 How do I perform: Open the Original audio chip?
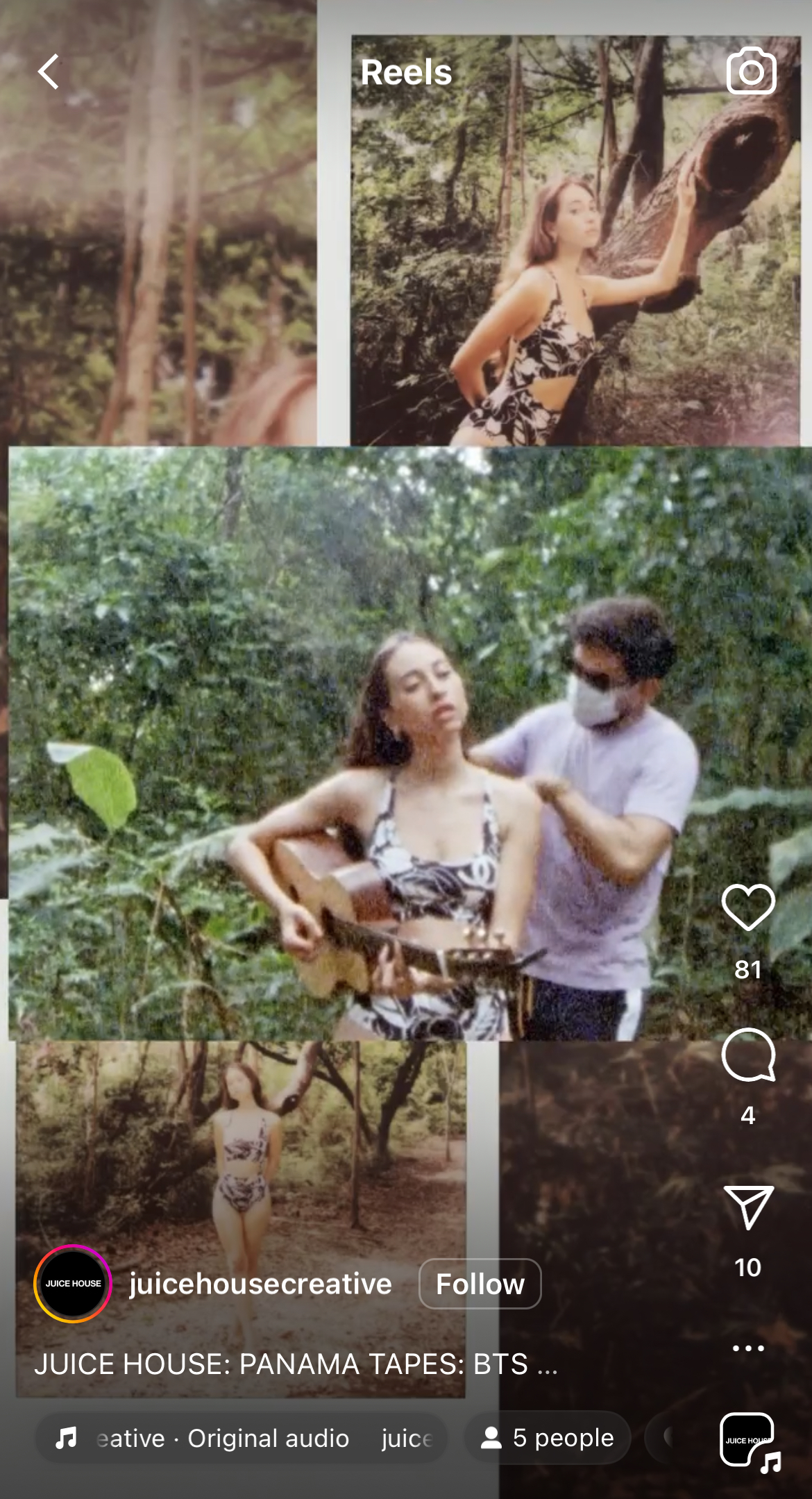[x=241, y=1438]
